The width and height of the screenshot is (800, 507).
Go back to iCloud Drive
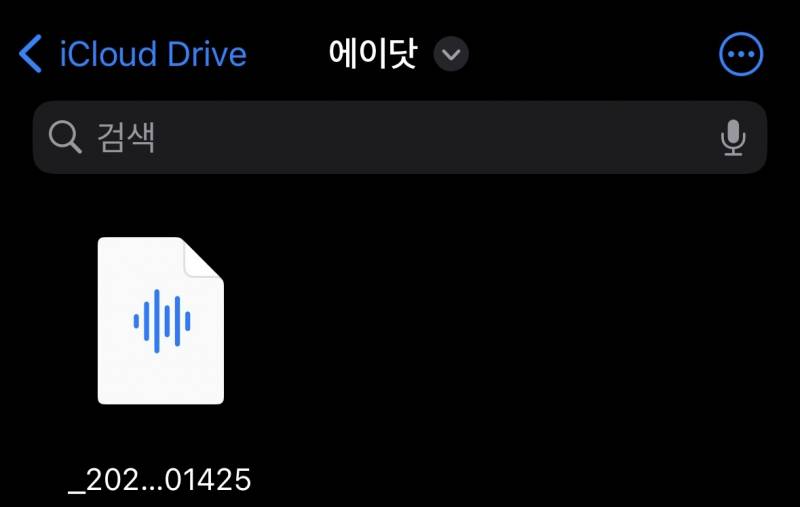tap(133, 54)
